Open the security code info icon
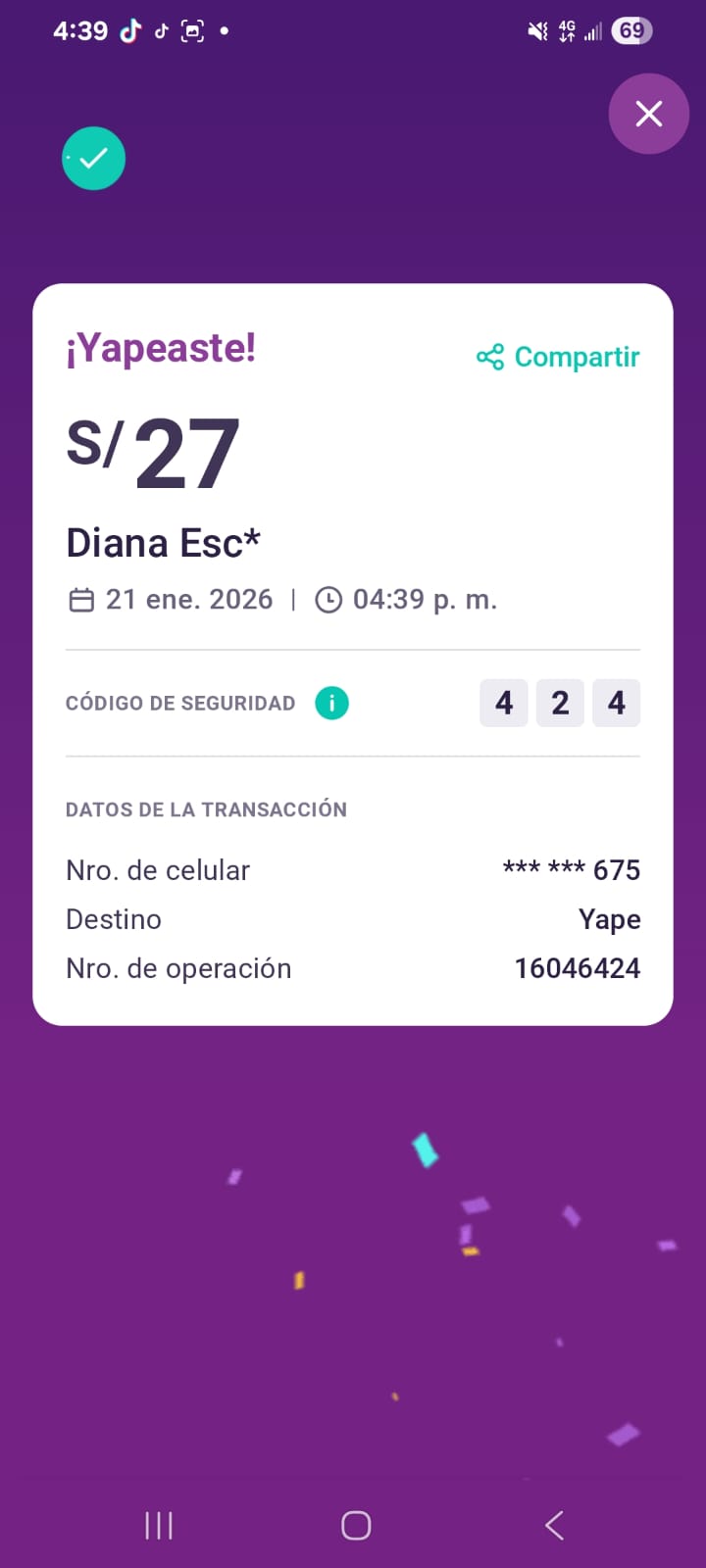Screen dimensions: 706x1568 coord(331,703)
